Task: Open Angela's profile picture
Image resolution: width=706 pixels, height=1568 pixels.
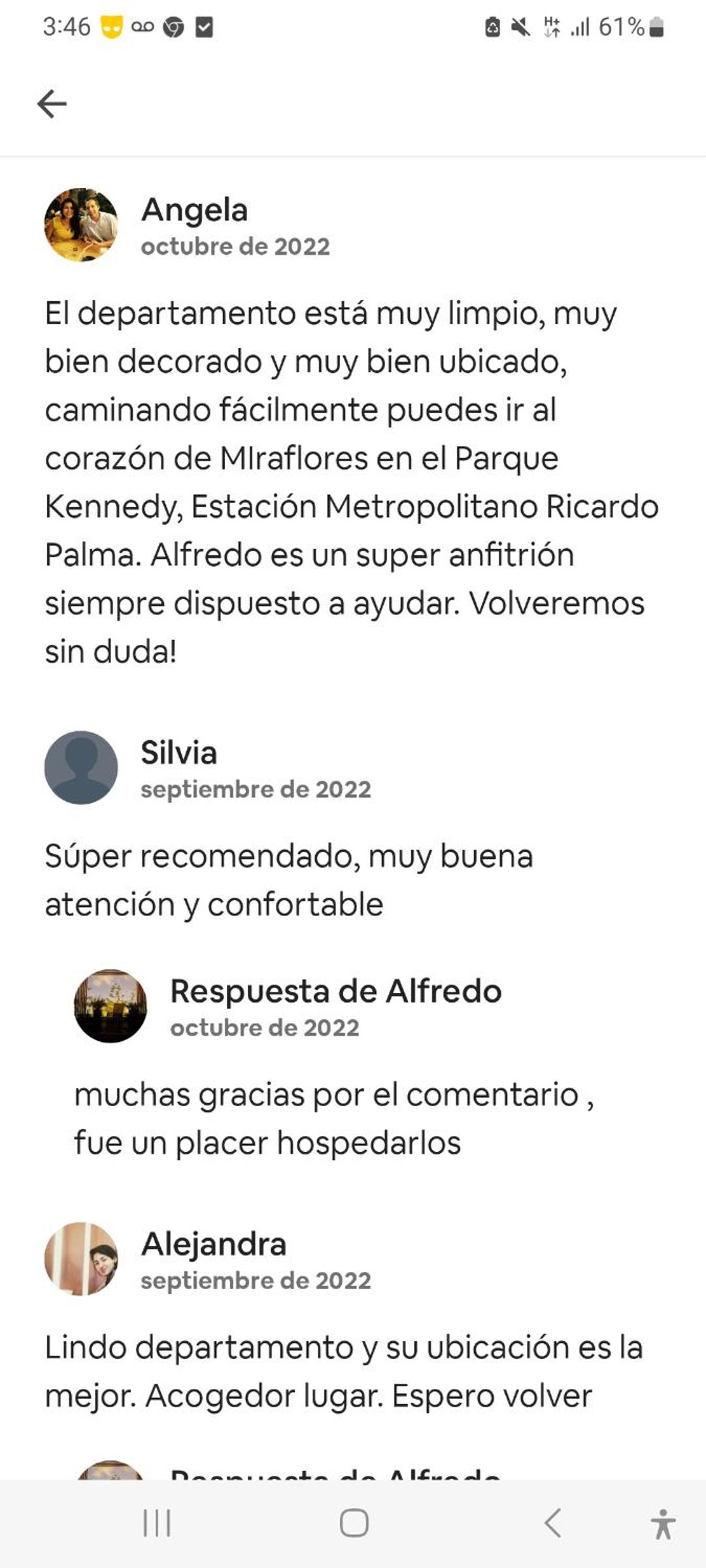Action: pos(81,225)
